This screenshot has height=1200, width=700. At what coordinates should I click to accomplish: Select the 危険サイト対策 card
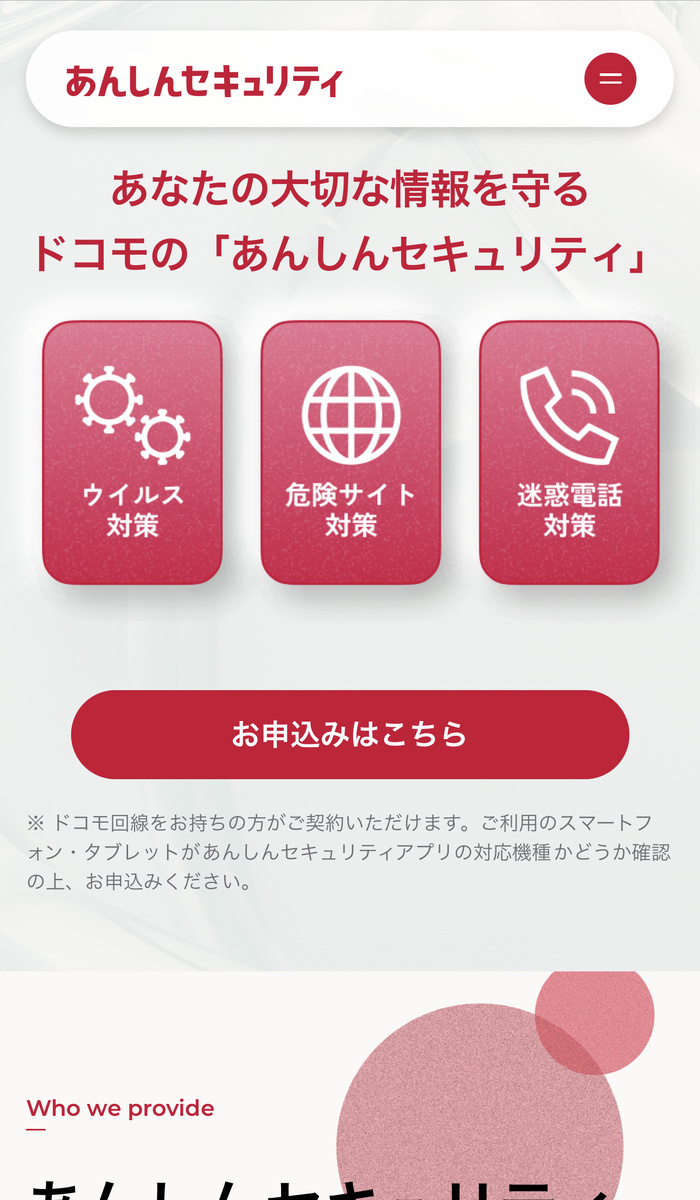pos(350,453)
